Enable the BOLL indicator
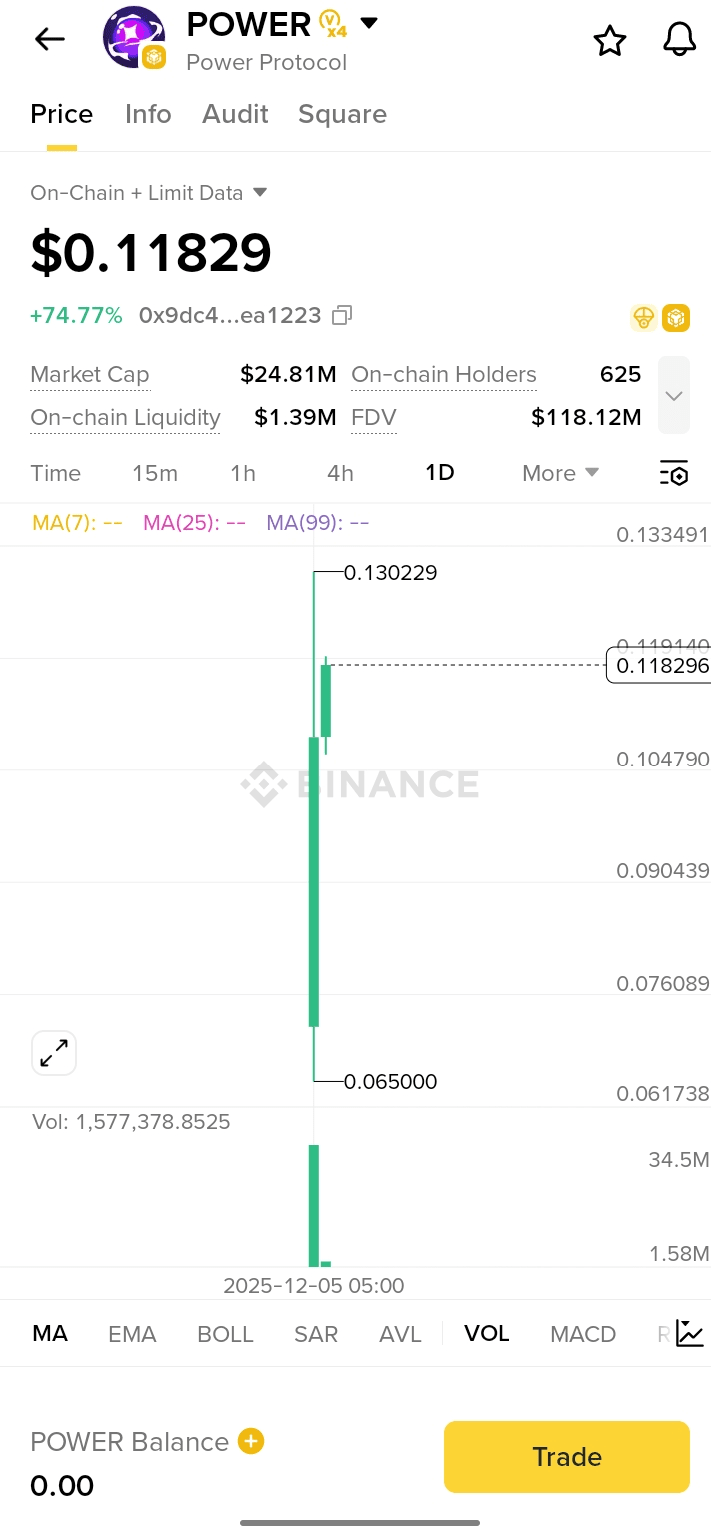 tap(225, 1334)
